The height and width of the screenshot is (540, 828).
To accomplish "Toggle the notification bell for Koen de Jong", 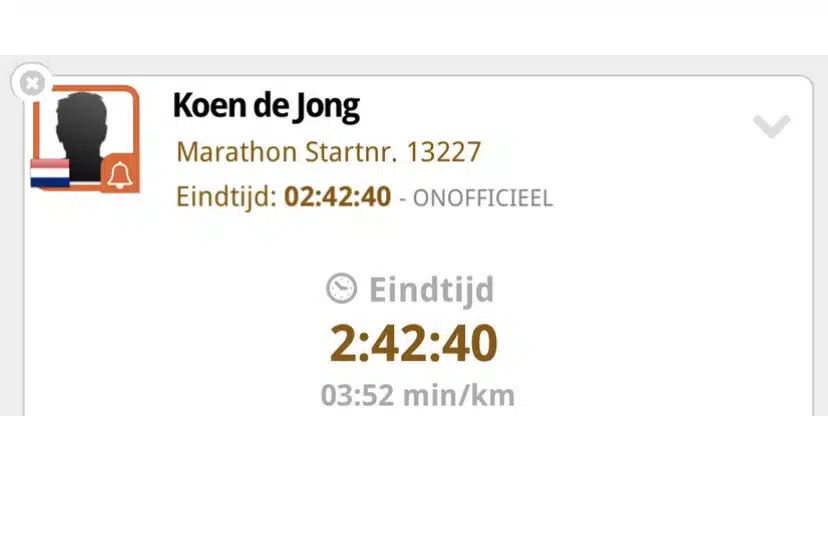I will pos(120,175).
